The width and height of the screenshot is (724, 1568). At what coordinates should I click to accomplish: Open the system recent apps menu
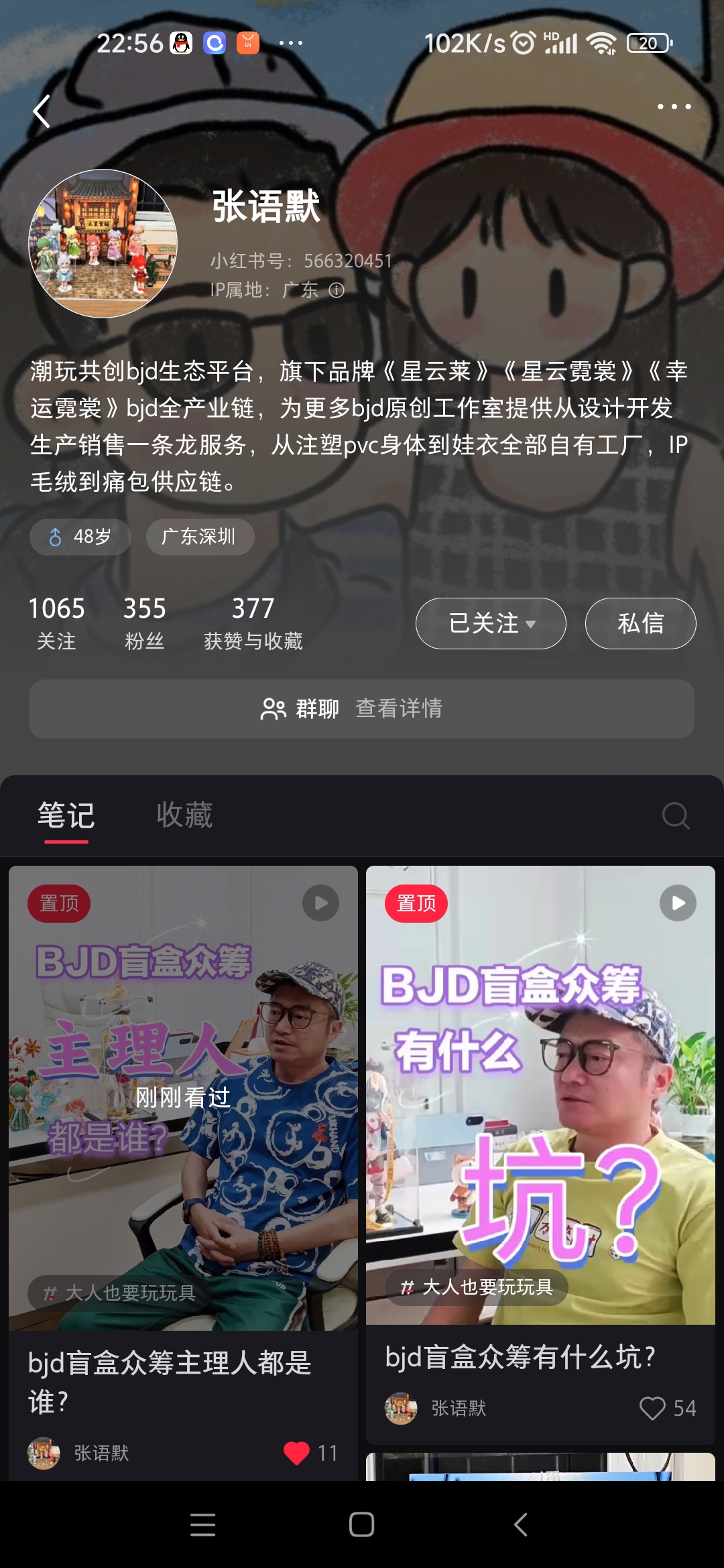(x=202, y=1525)
